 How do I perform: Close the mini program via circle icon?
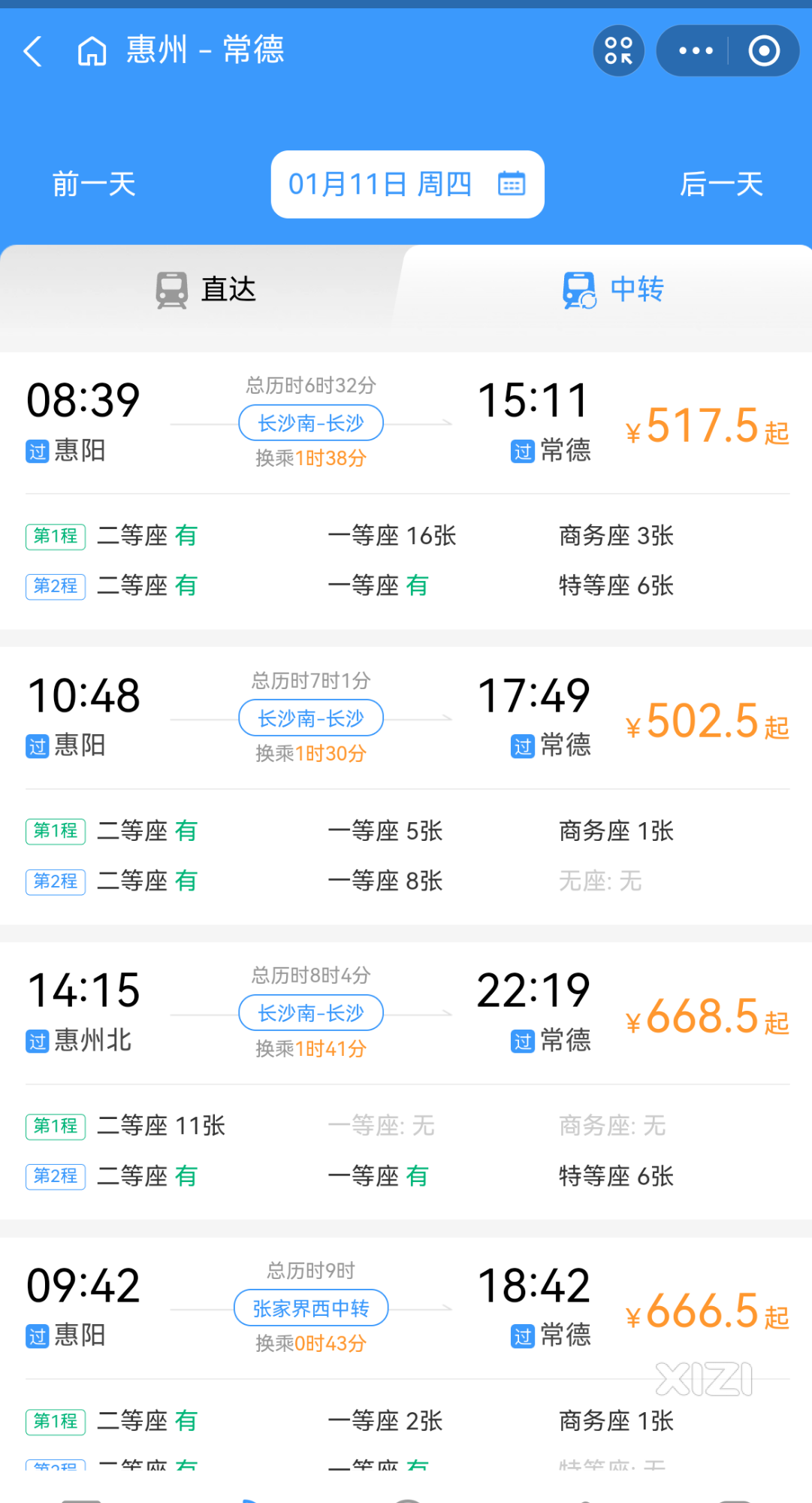764,50
